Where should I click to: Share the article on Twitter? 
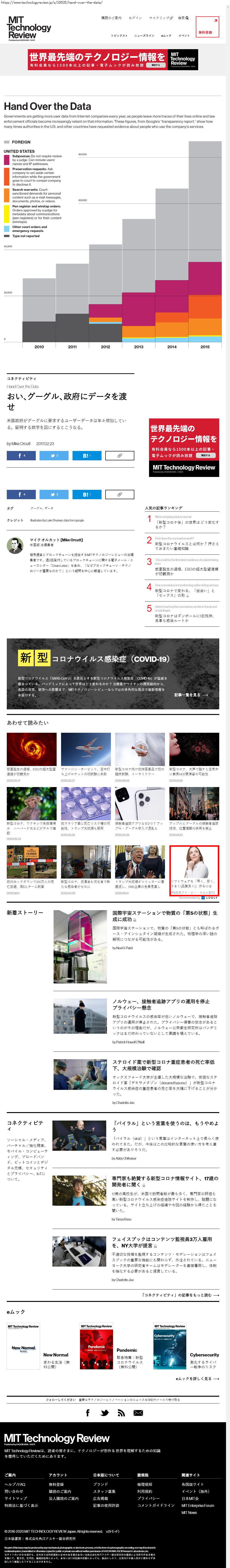54,455
